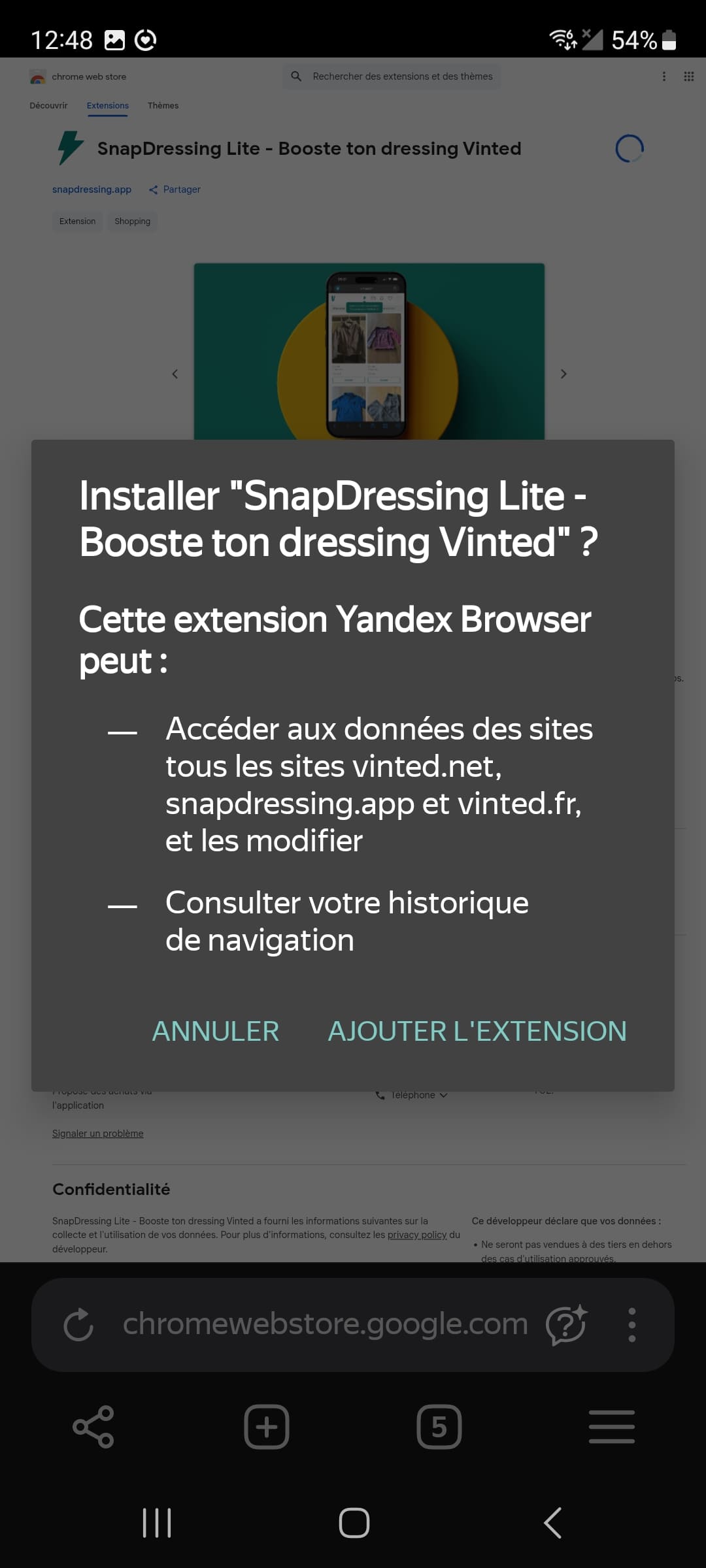Open the store's three-dot overflow menu
This screenshot has width=706, height=1568.
tap(665, 76)
